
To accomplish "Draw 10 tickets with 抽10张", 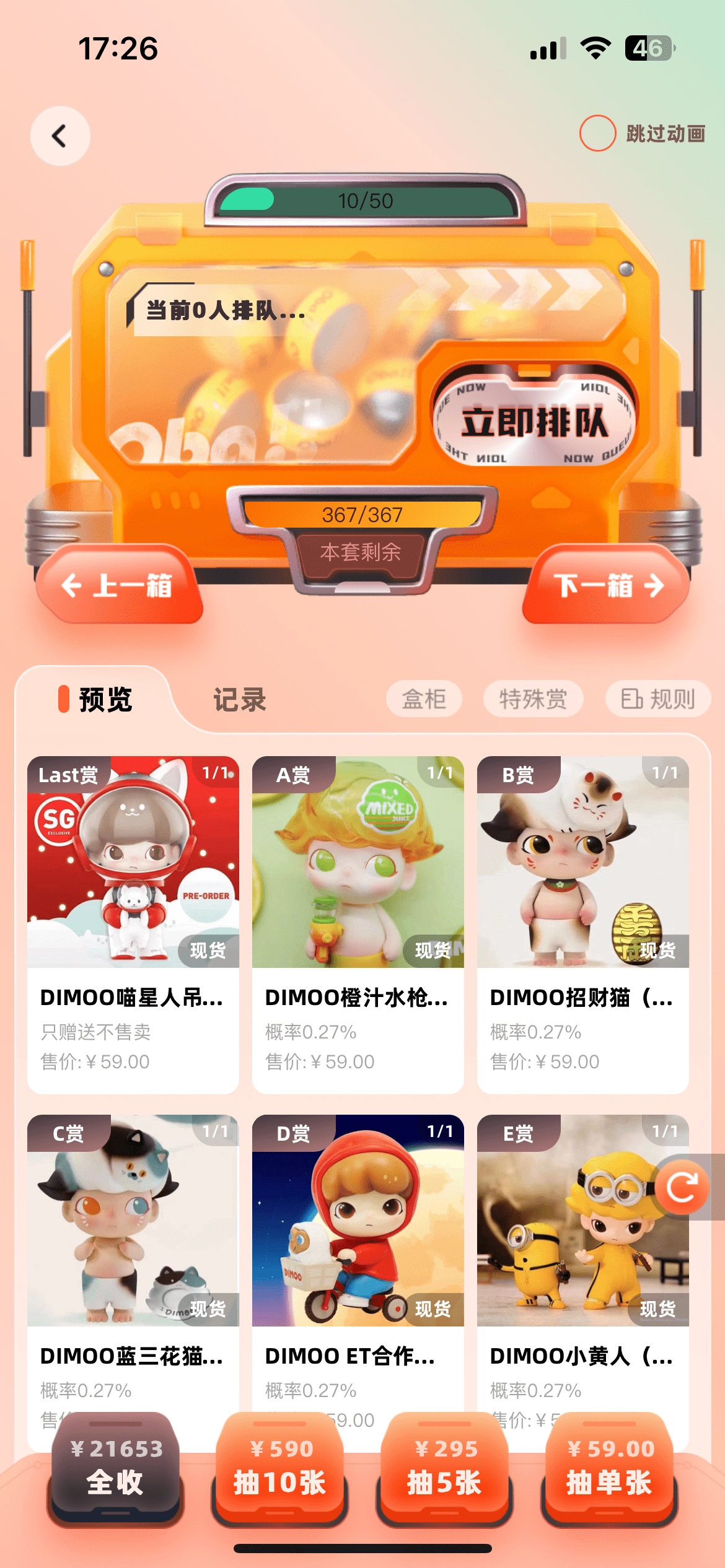I will [x=280, y=1468].
